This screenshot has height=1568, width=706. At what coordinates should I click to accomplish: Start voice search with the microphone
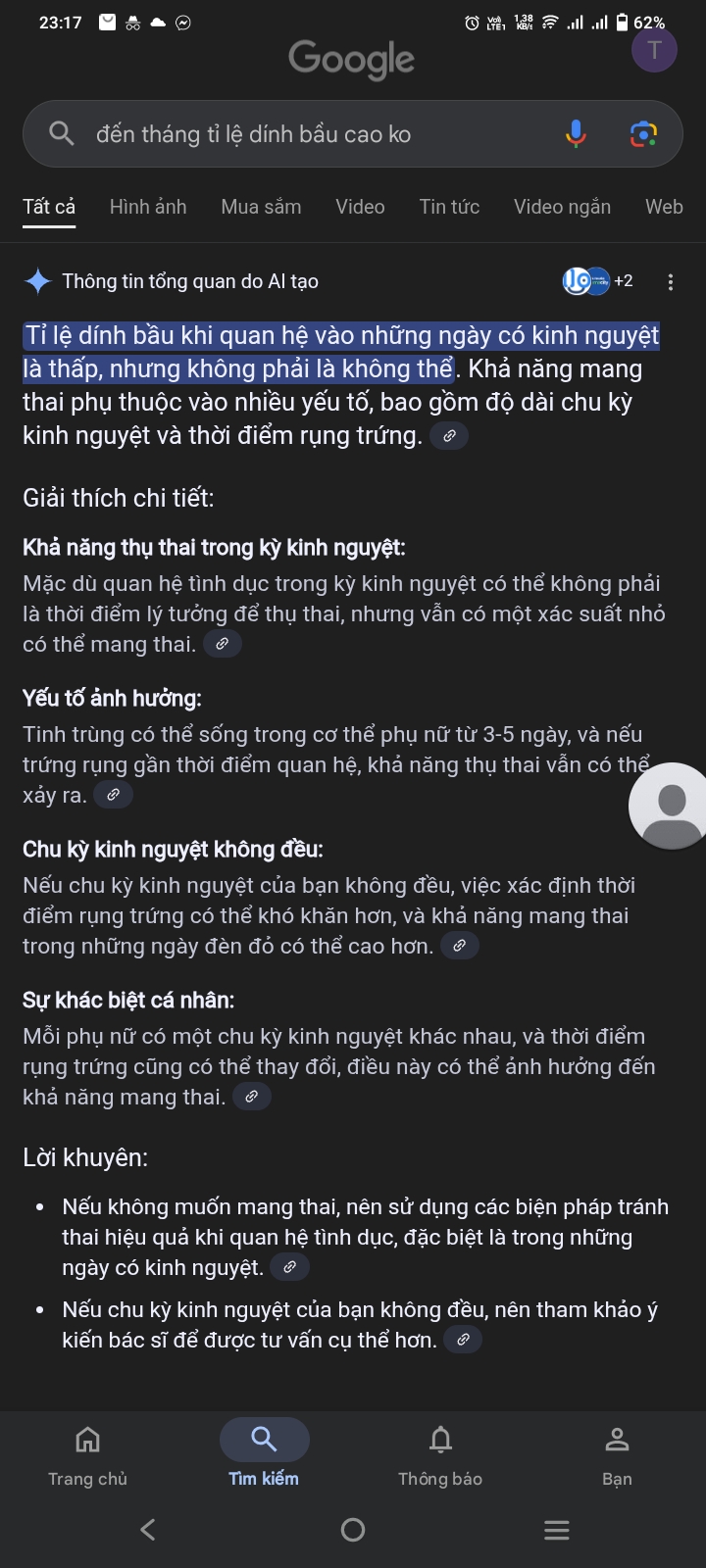click(576, 134)
